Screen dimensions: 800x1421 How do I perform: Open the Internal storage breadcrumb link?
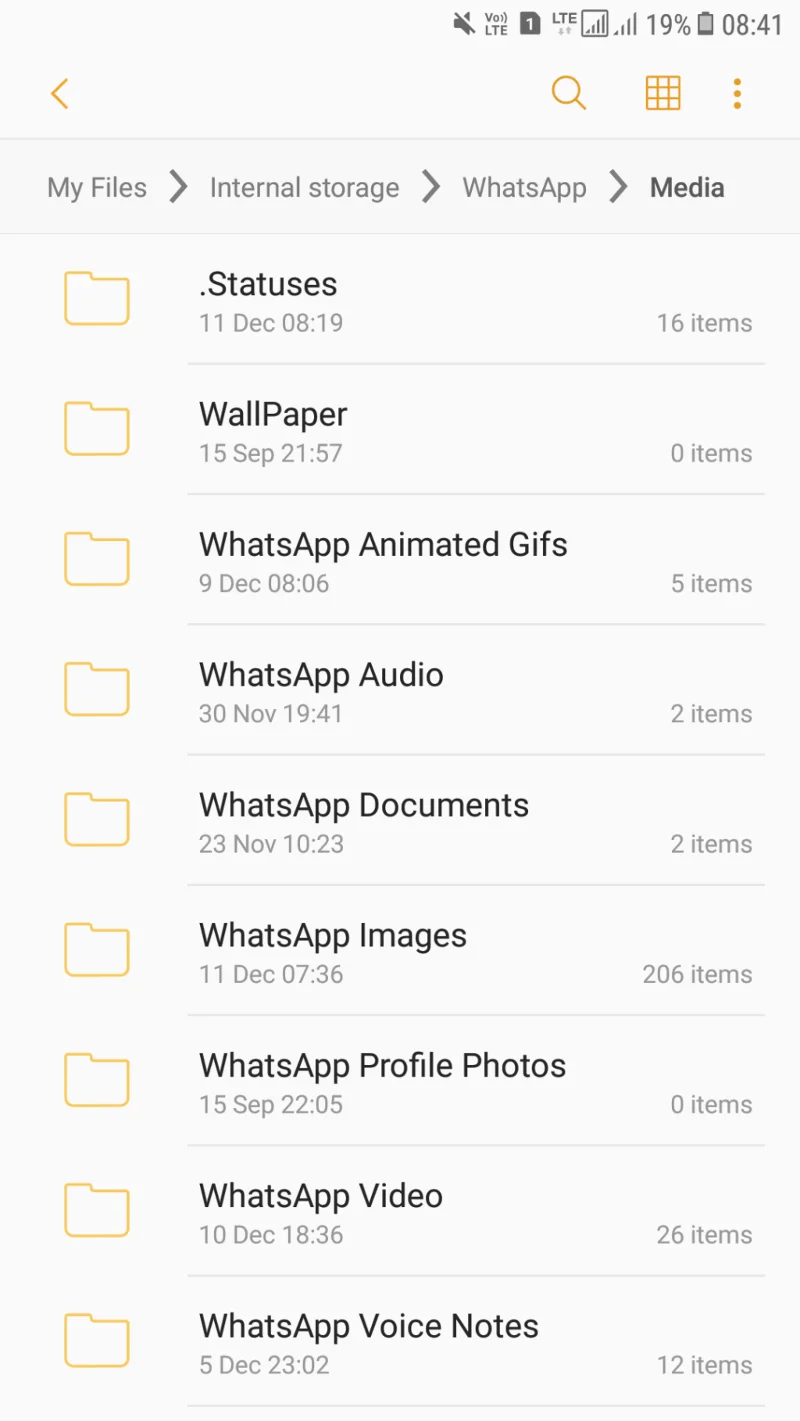point(304,187)
